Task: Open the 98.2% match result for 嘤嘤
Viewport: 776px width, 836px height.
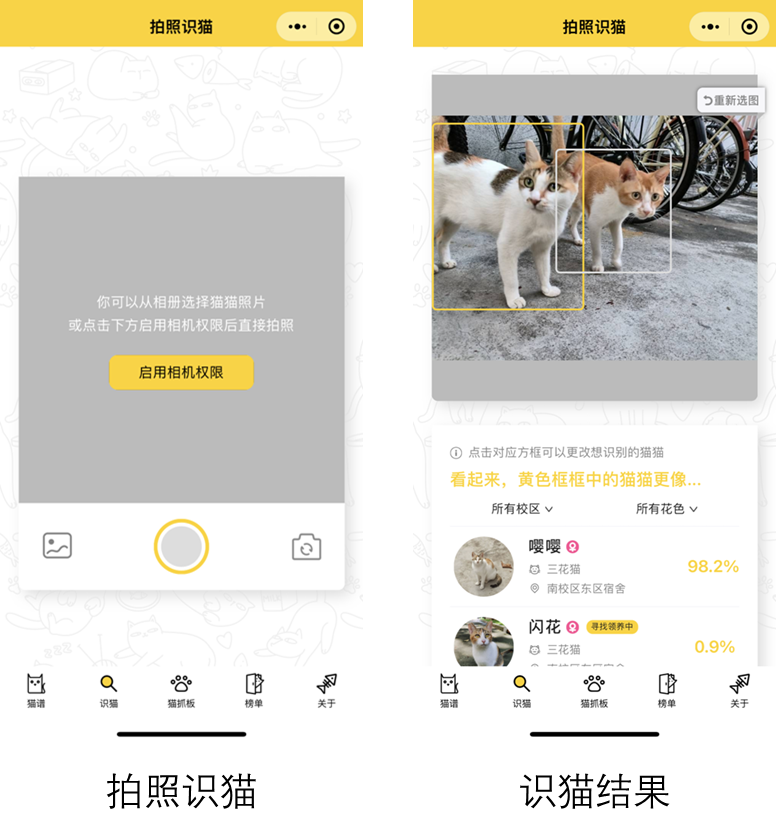Action: pyautogui.click(x=595, y=567)
